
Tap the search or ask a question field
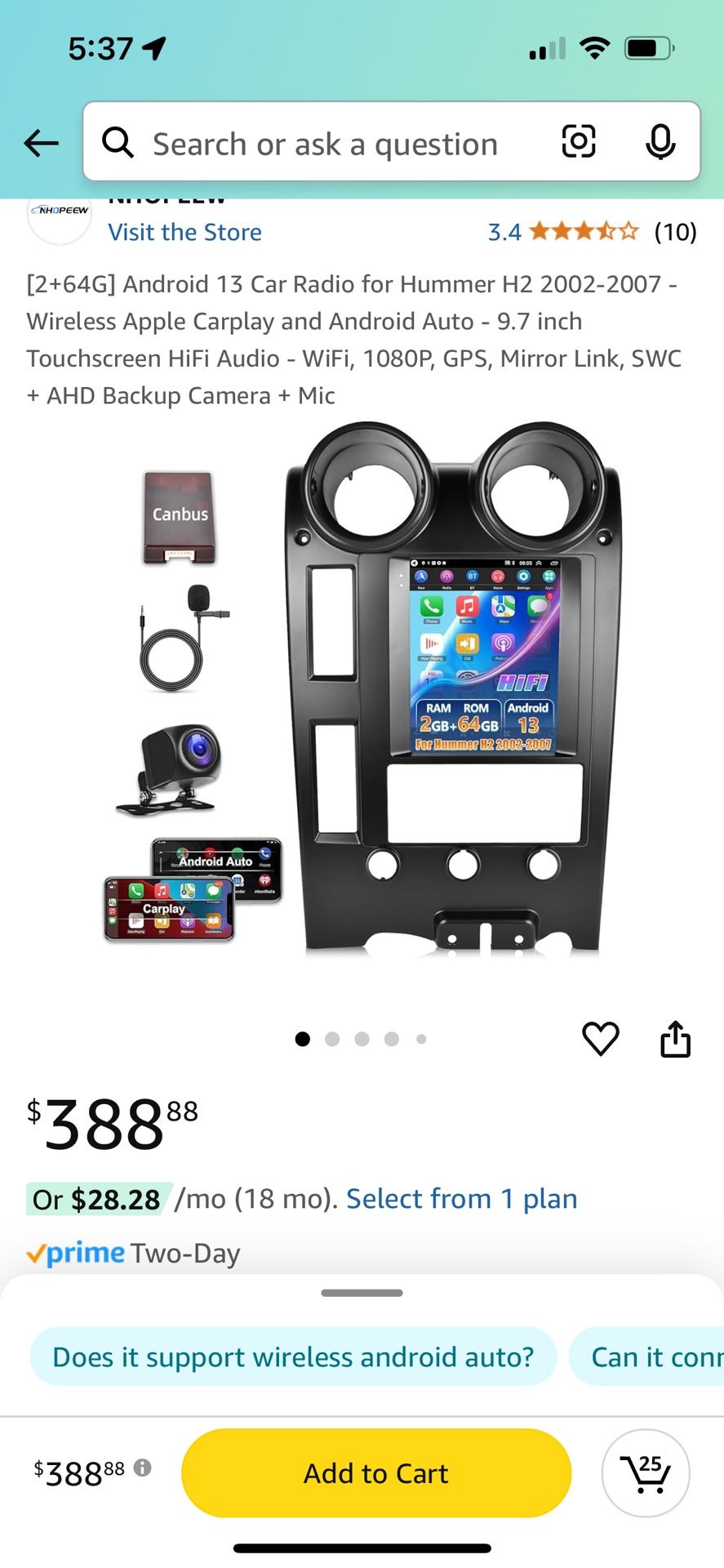tap(326, 144)
